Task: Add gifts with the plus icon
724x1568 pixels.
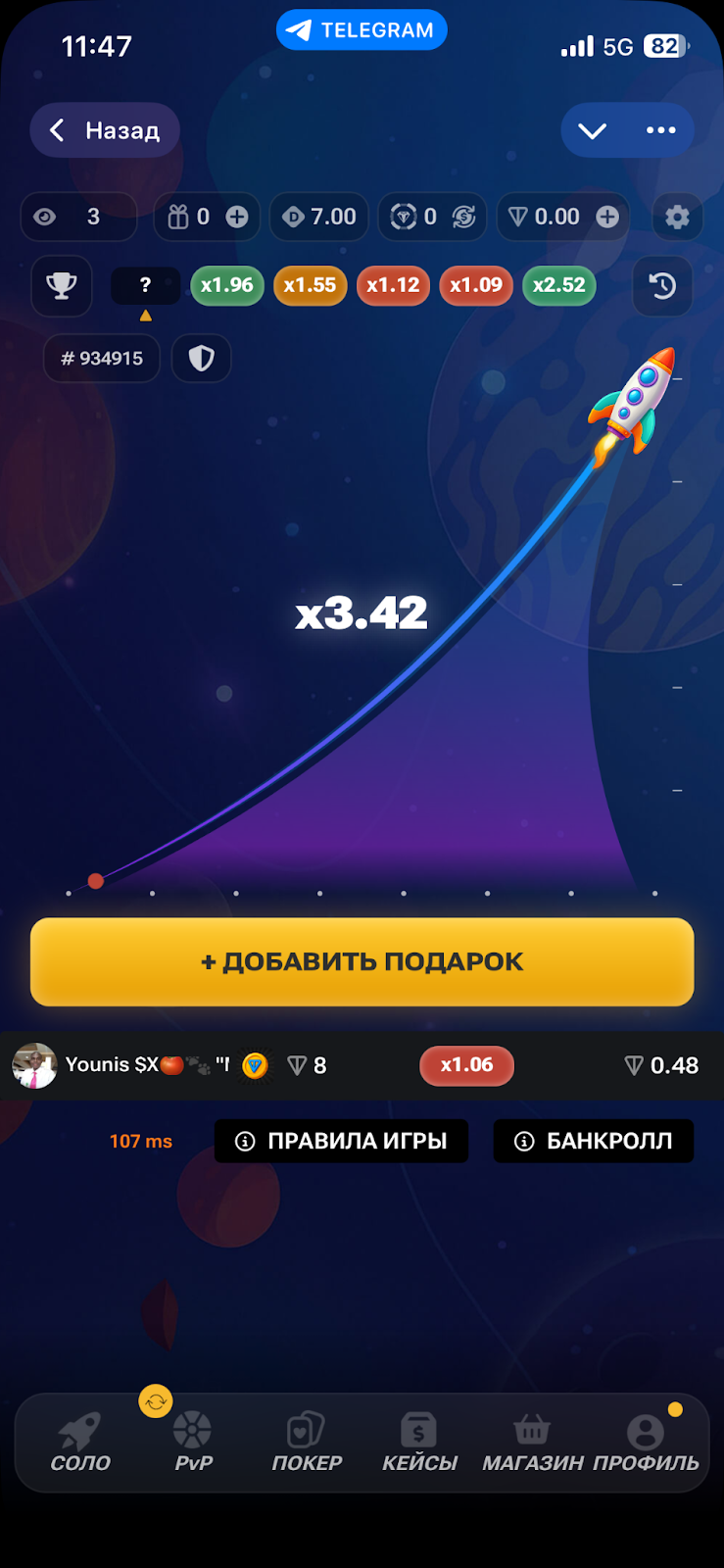Action: (x=237, y=217)
